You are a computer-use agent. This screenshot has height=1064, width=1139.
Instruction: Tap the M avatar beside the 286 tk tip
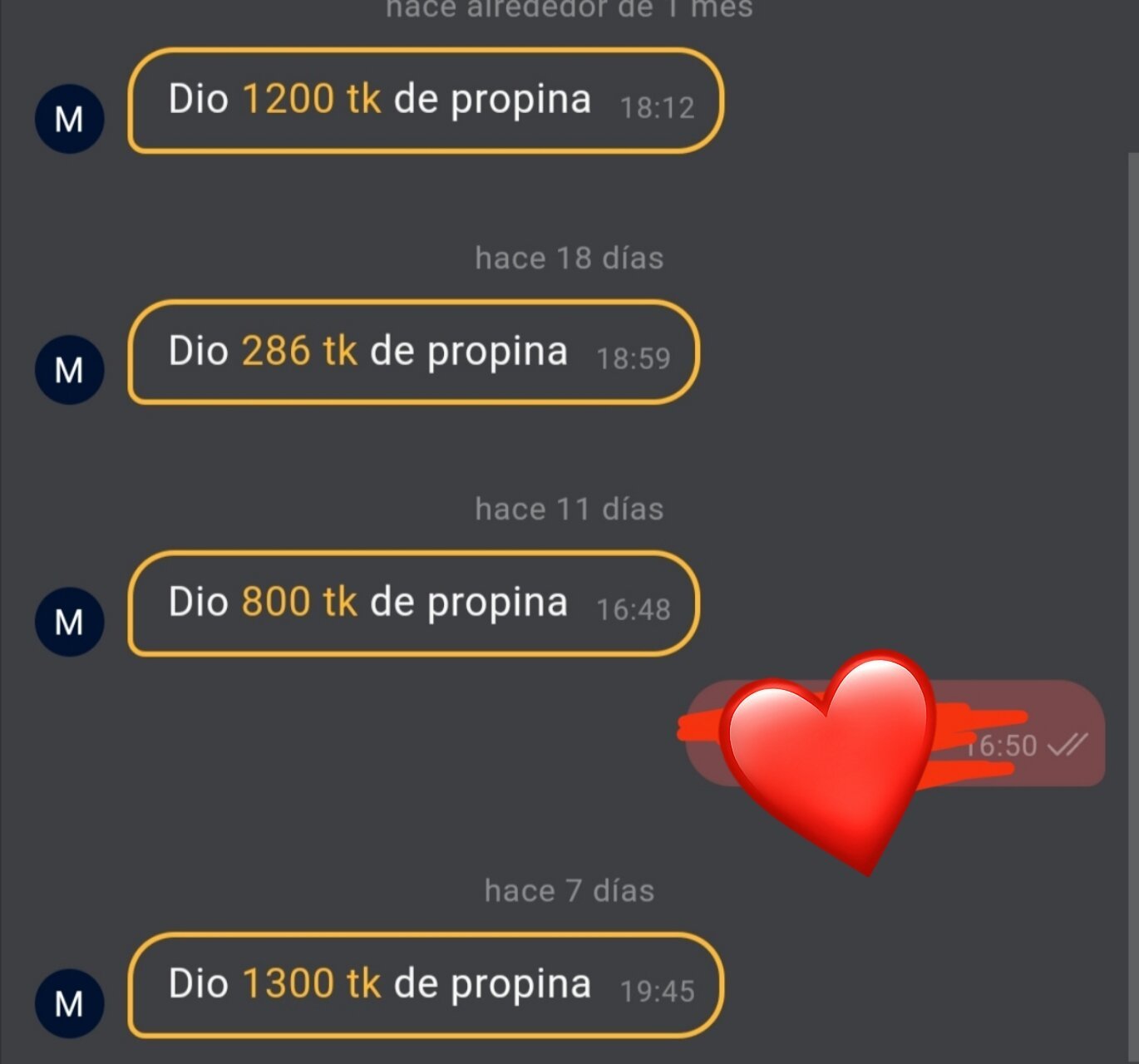69,370
